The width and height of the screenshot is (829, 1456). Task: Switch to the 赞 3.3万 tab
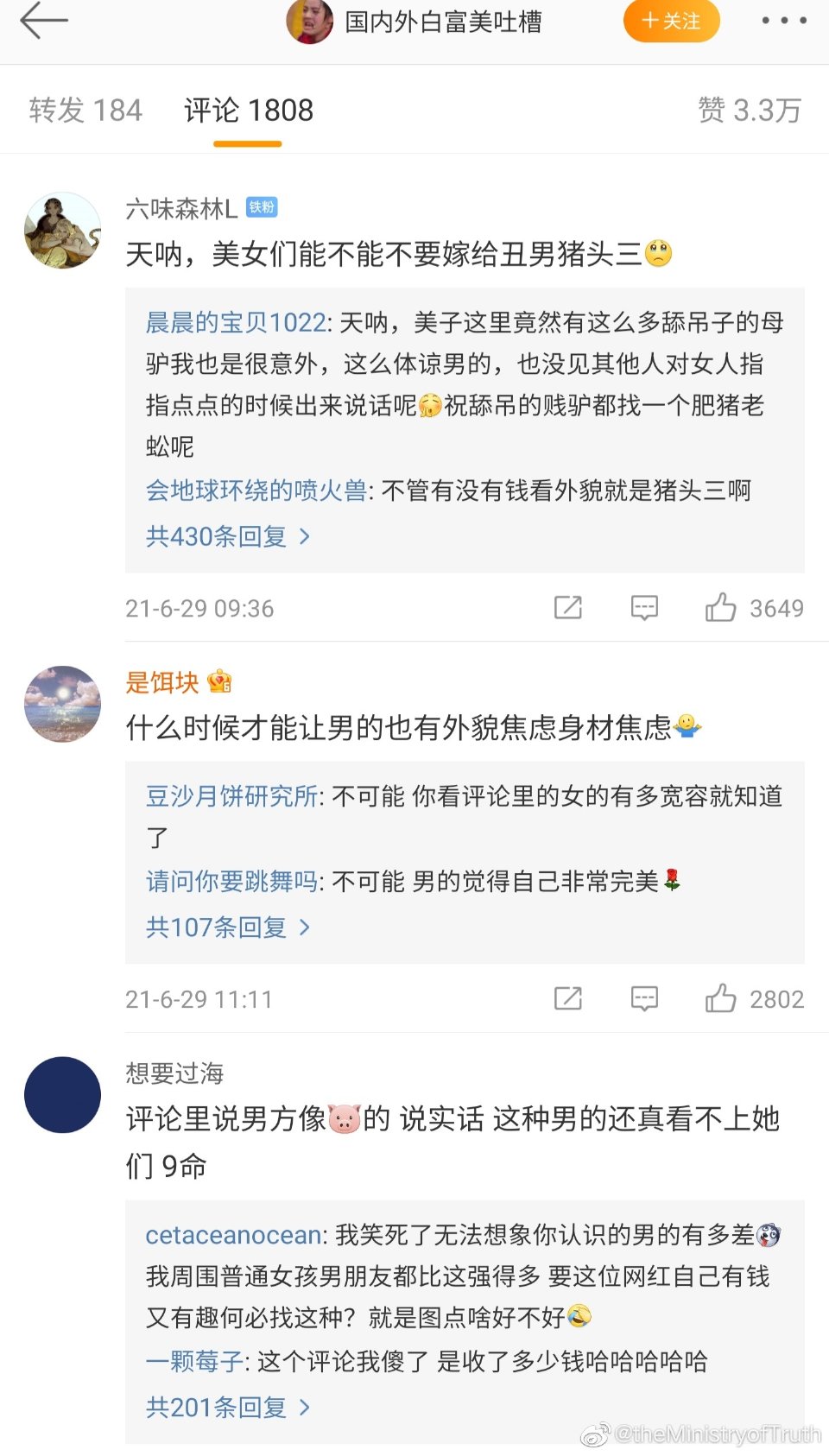749,111
